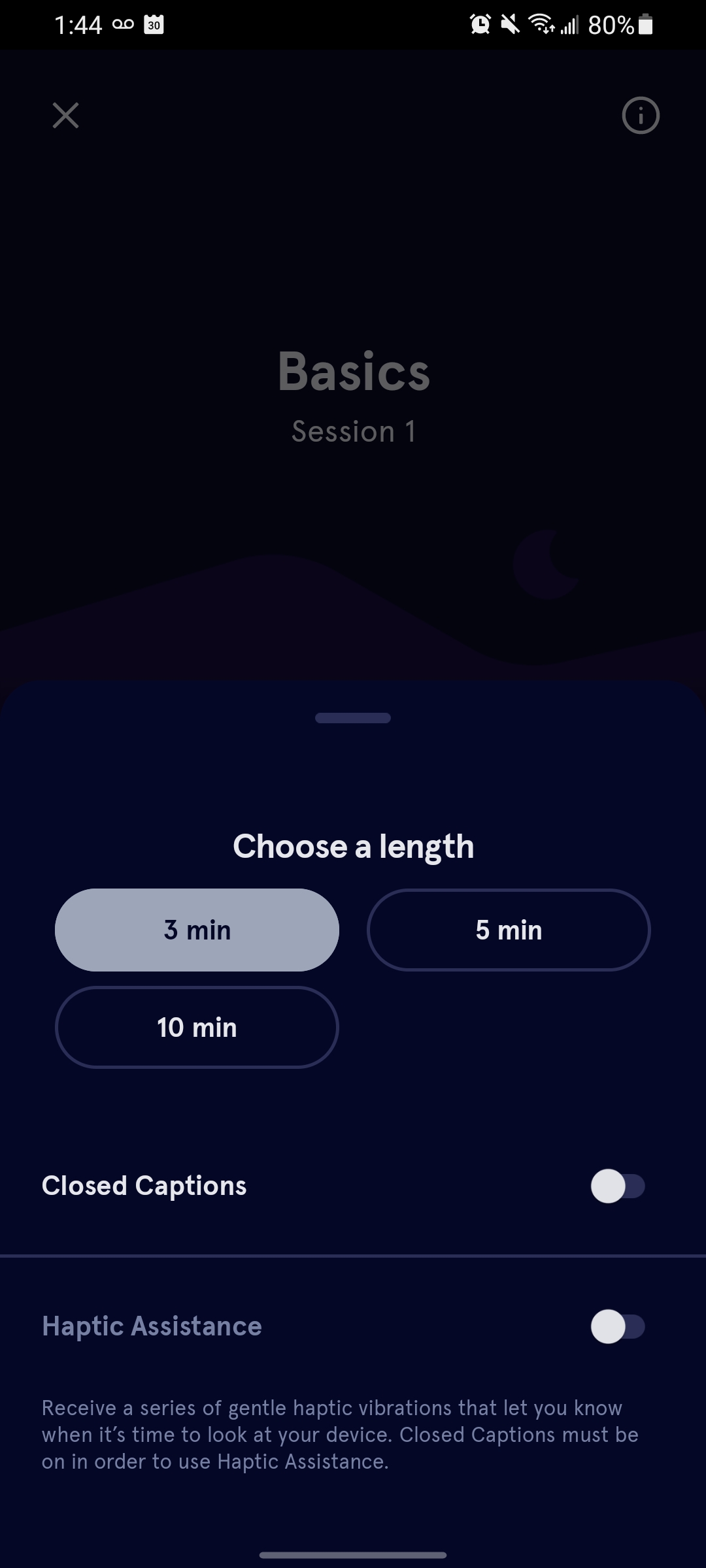706x1568 pixels.
Task: Open the calendar notification icon
Action: click(x=152, y=25)
